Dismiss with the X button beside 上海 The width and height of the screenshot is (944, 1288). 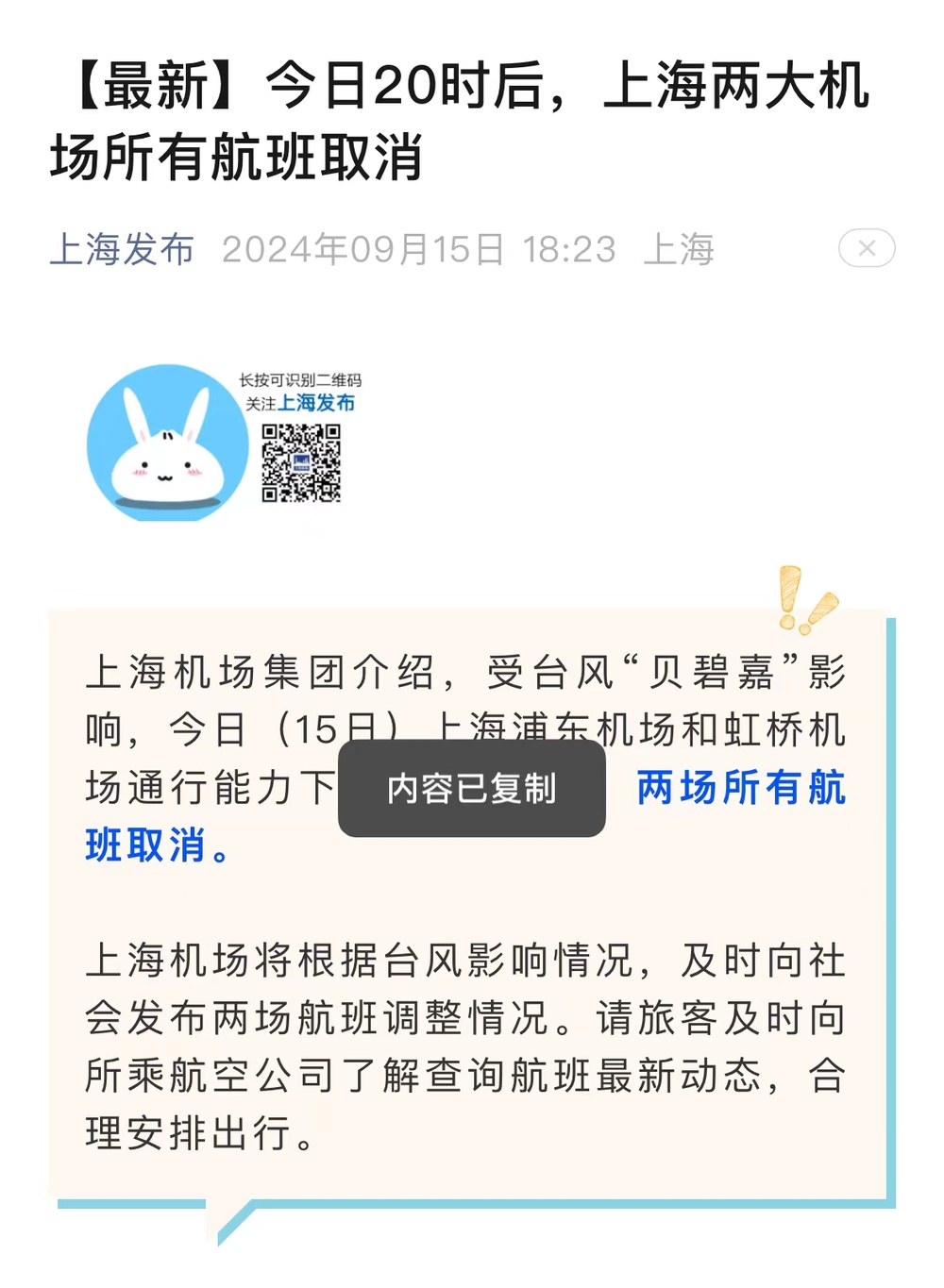(866, 249)
